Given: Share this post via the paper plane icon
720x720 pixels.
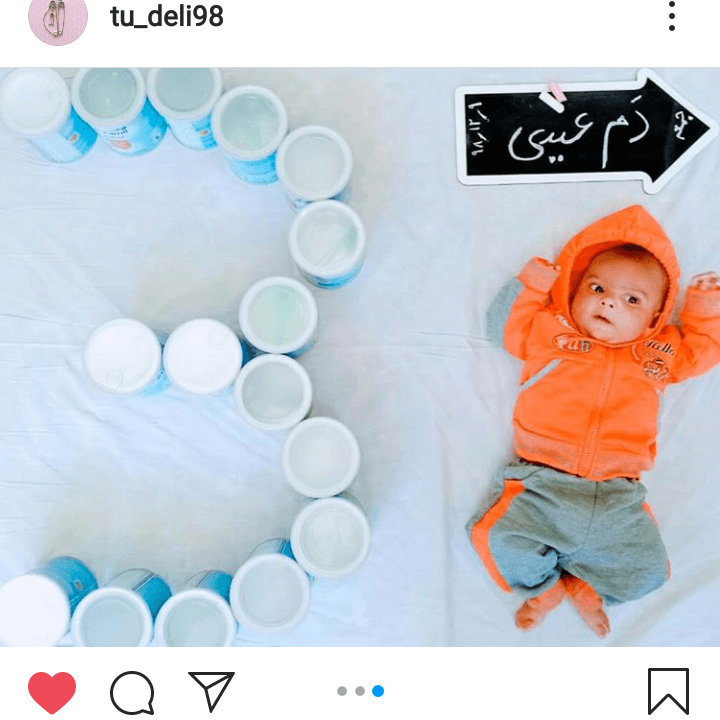Looking at the screenshot, I should tap(211, 691).
